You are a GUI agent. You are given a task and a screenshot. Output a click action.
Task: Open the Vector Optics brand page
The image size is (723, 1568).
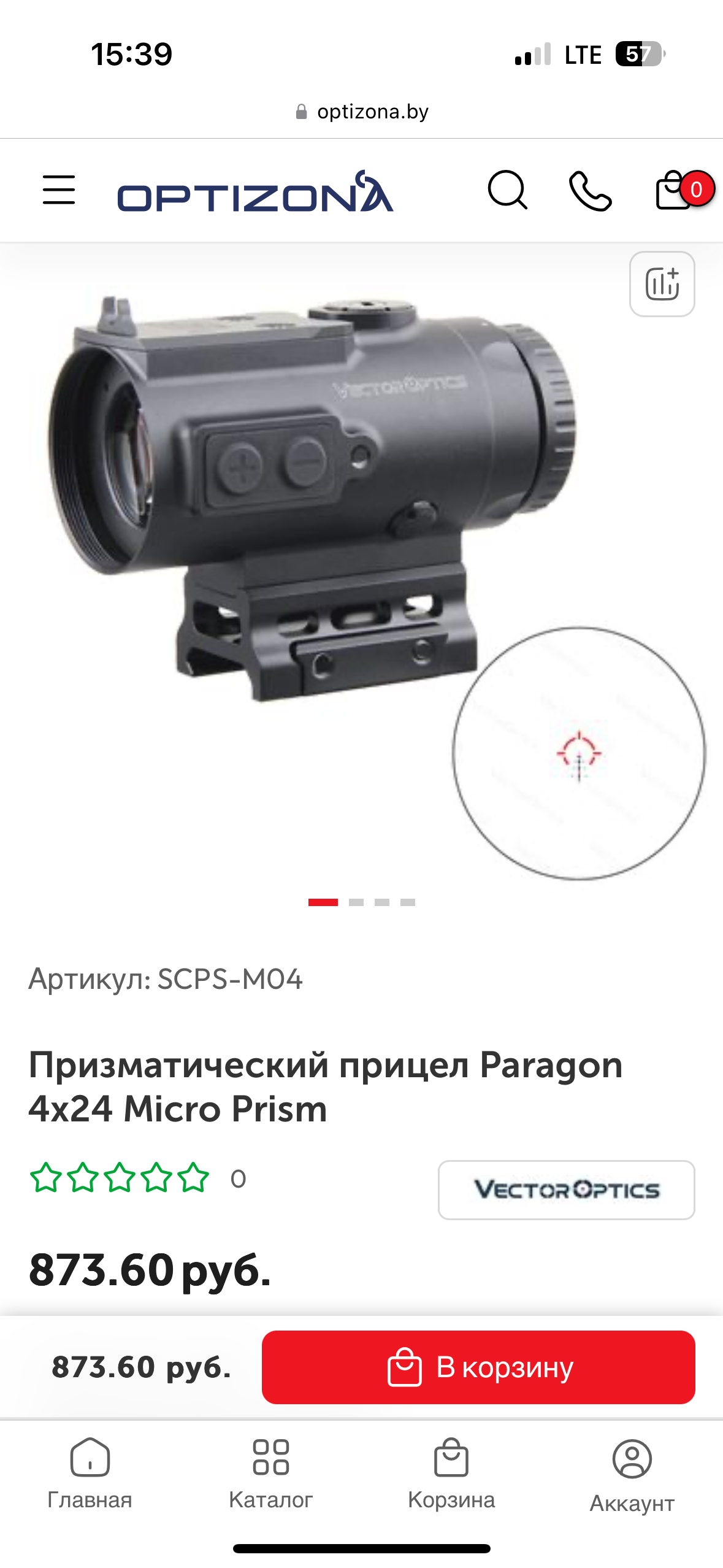pyautogui.click(x=566, y=1189)
